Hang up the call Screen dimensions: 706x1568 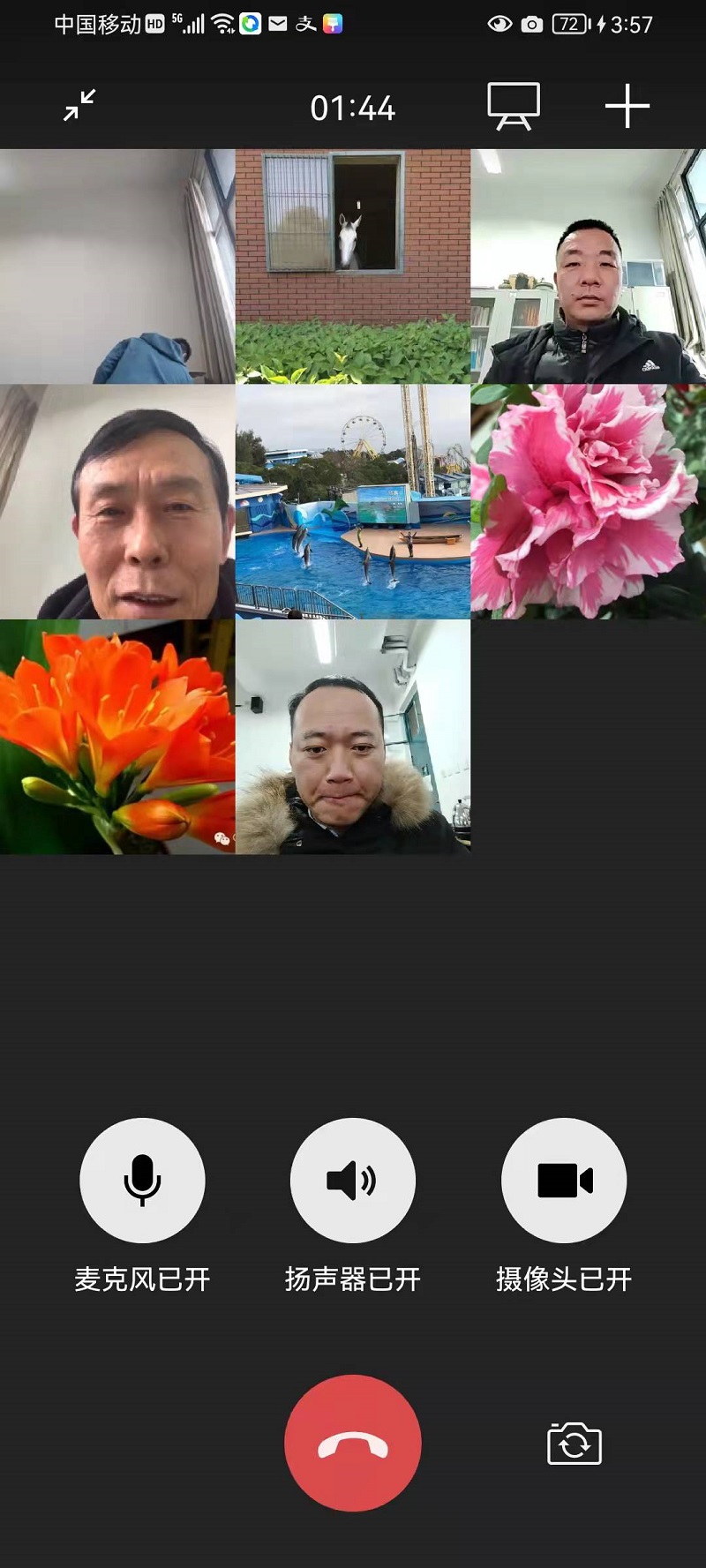(x=353, y=1443)
